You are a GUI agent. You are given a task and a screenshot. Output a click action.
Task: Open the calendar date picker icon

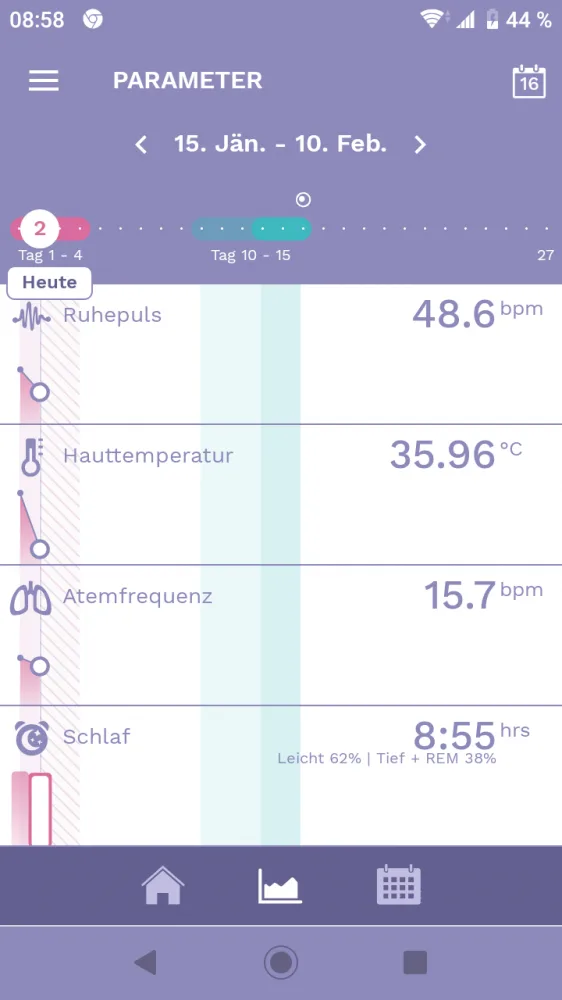pos(529,81)
